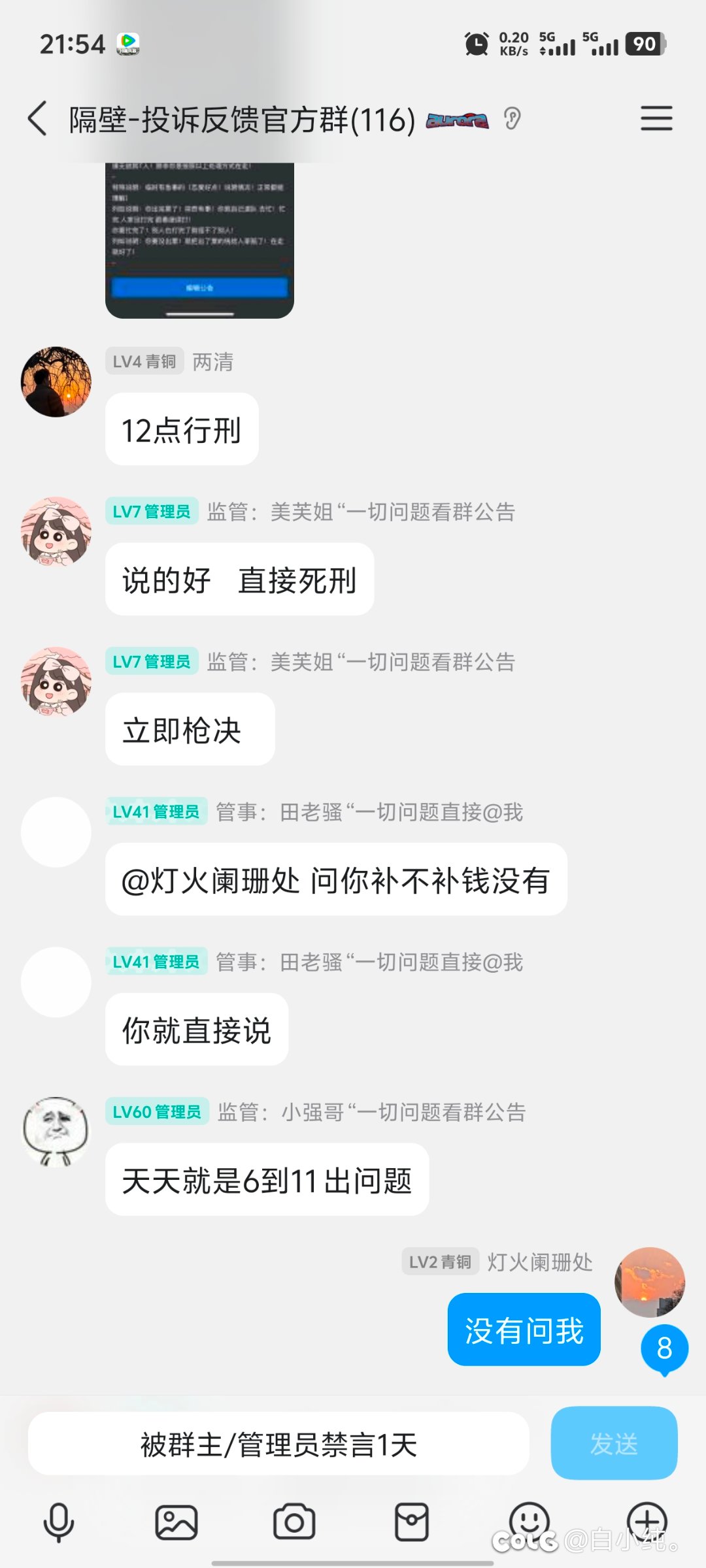Open the camera to take a photo

(294, 1522)
